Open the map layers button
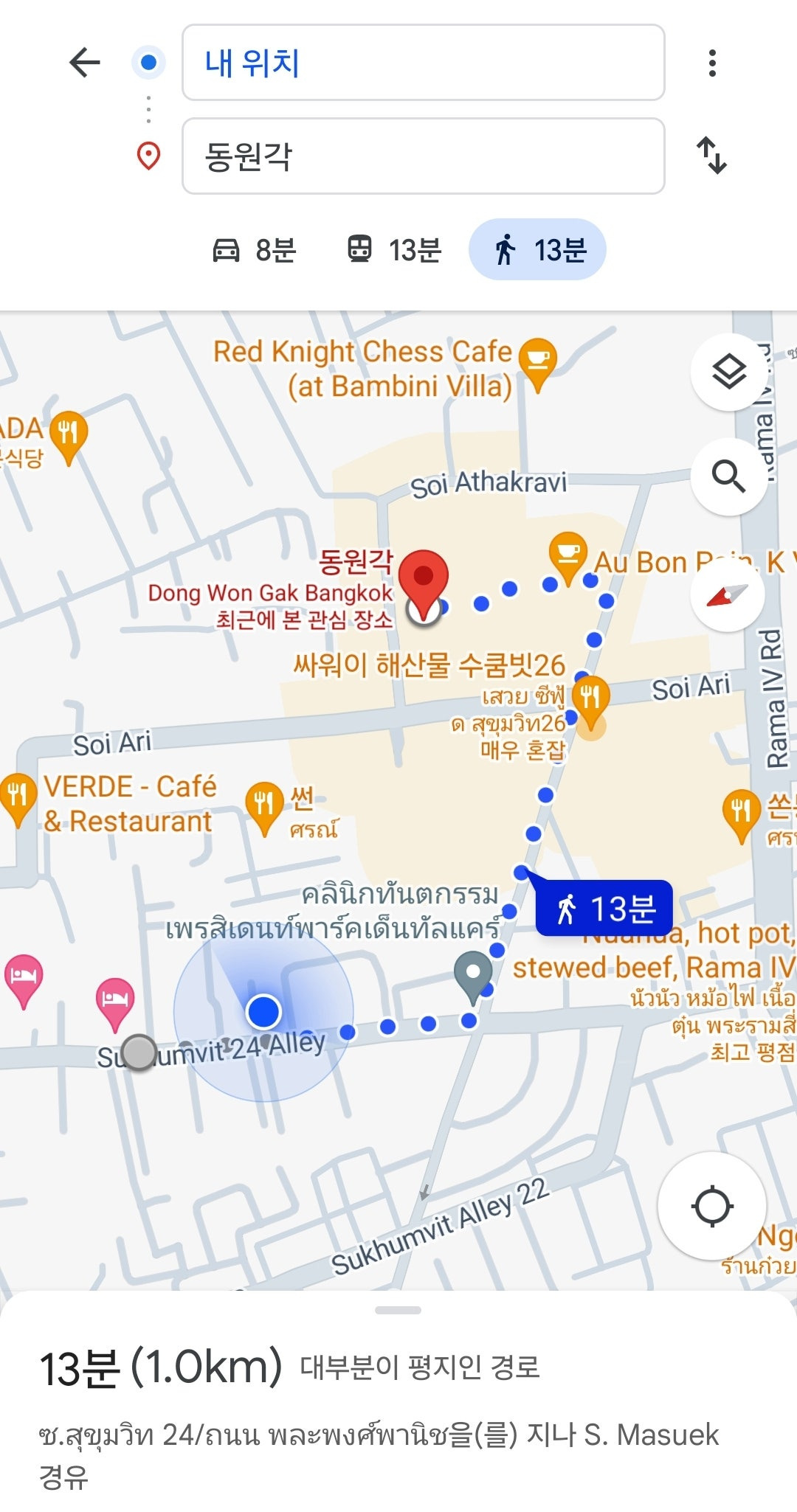The image size is (797, 1512). (x=728, y=372)
